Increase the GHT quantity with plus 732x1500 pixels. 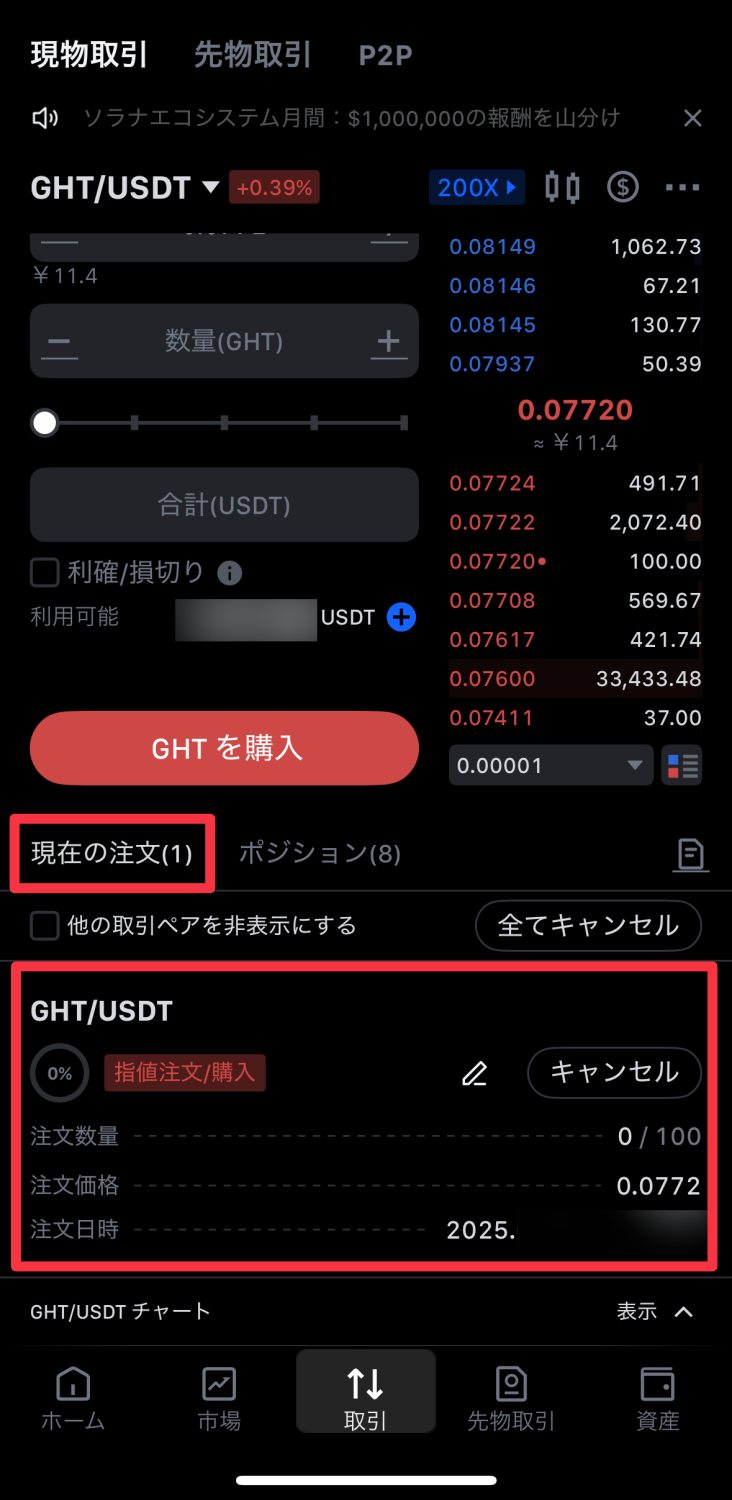point(387,342)
